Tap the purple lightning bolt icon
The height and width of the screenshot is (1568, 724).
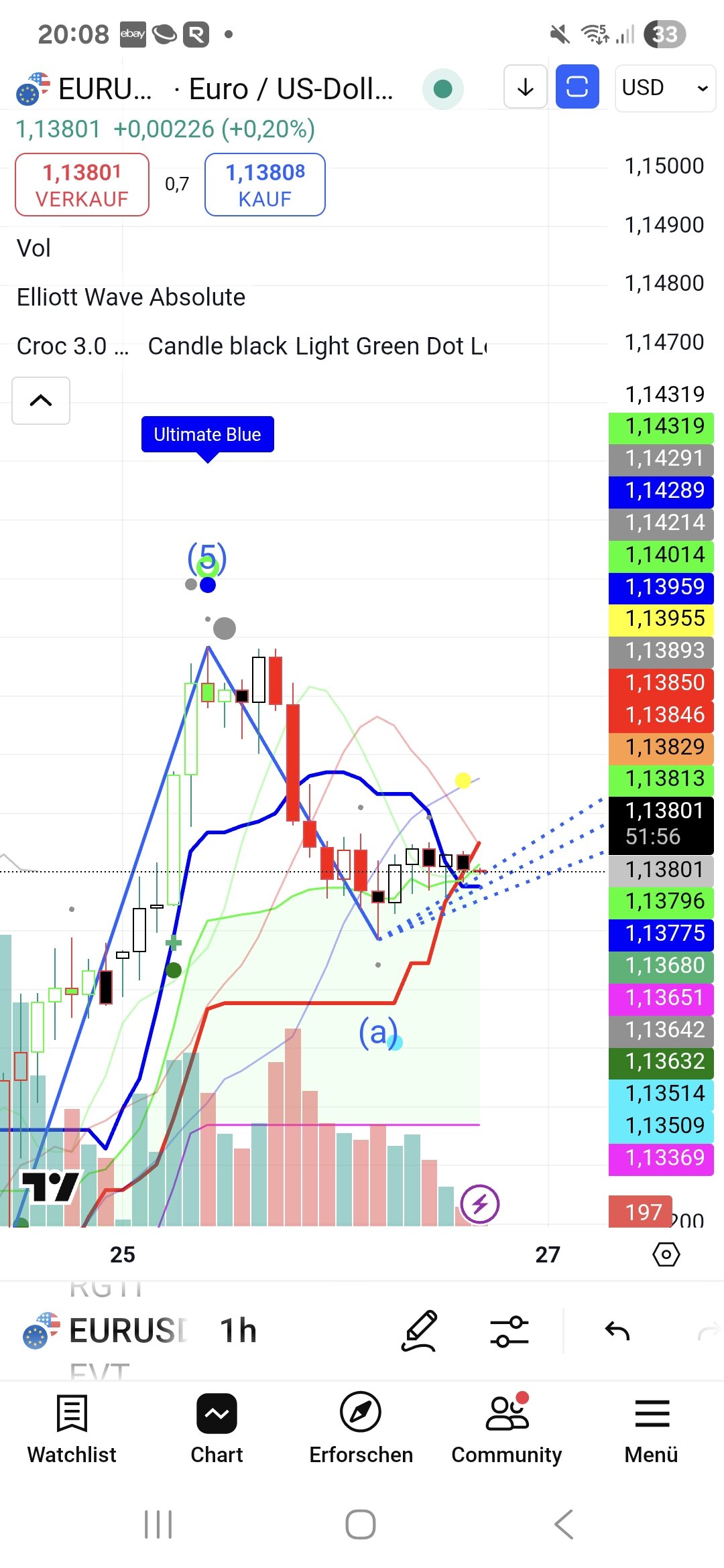tap(480, 1204)
